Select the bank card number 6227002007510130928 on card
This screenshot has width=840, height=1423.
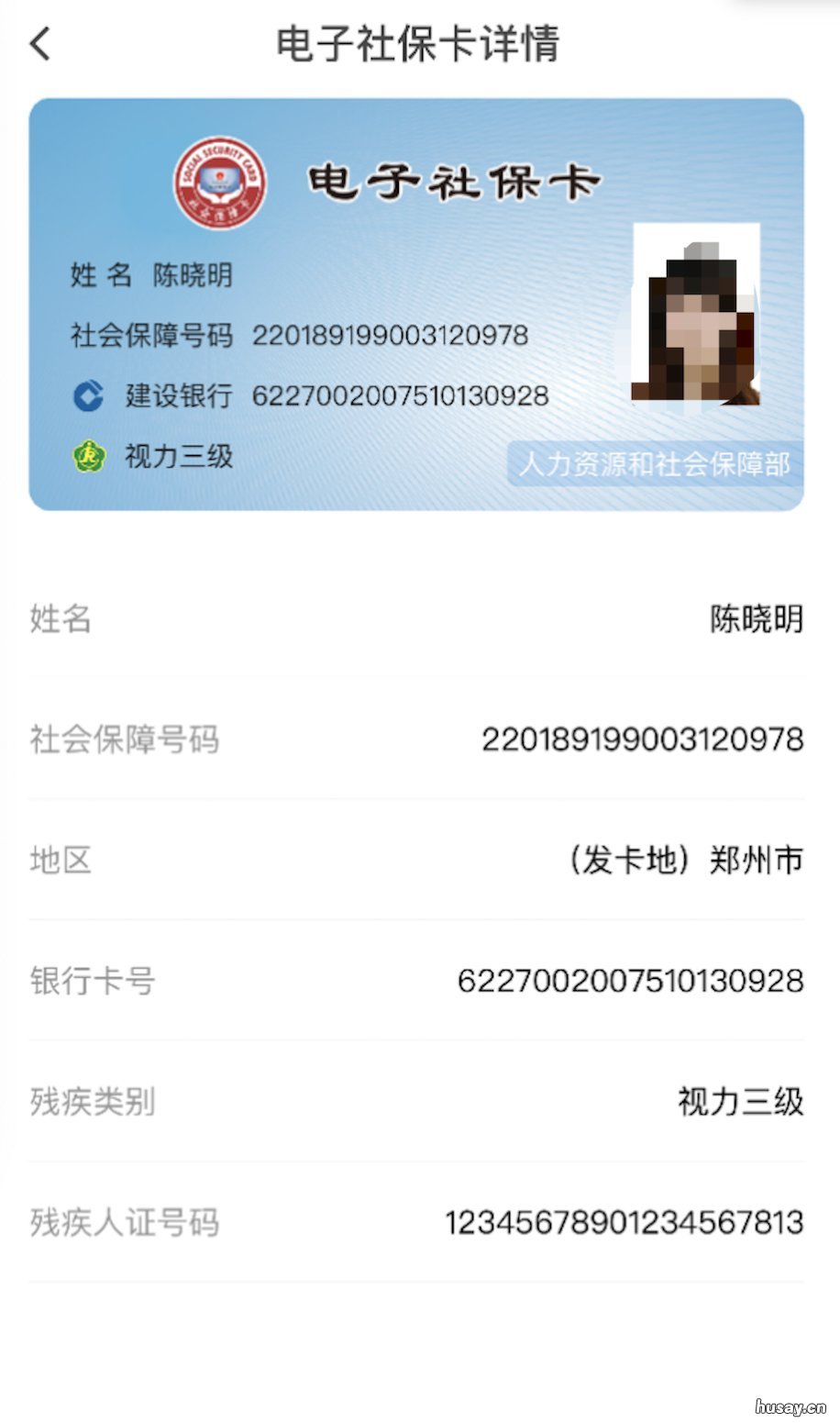click(x=398, y=396)
